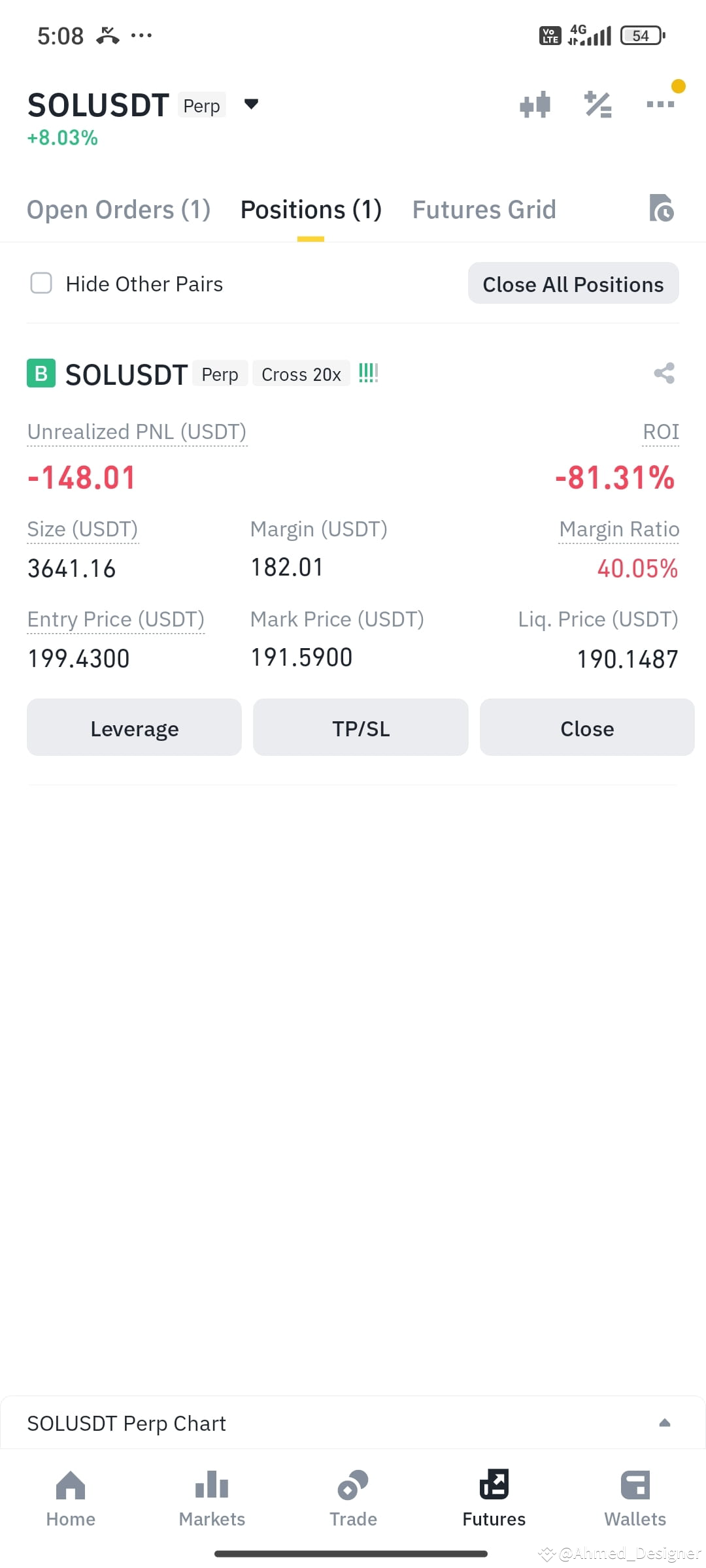Open the Cross 20x margin mode selector
Viewport: 706px width, 1568px height.
click(x=301, y=373)
